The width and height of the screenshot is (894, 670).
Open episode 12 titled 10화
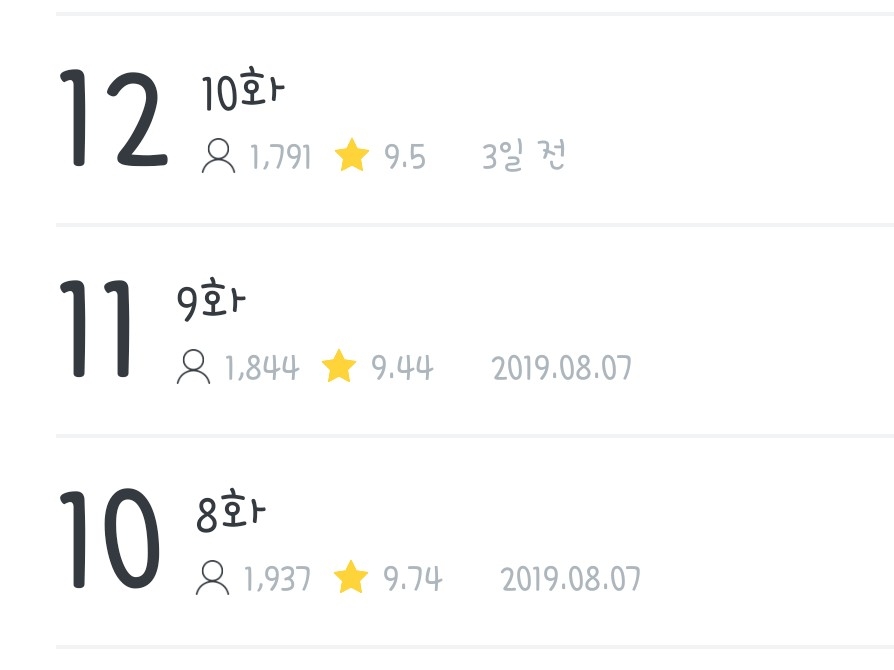(x=243, y=95)
